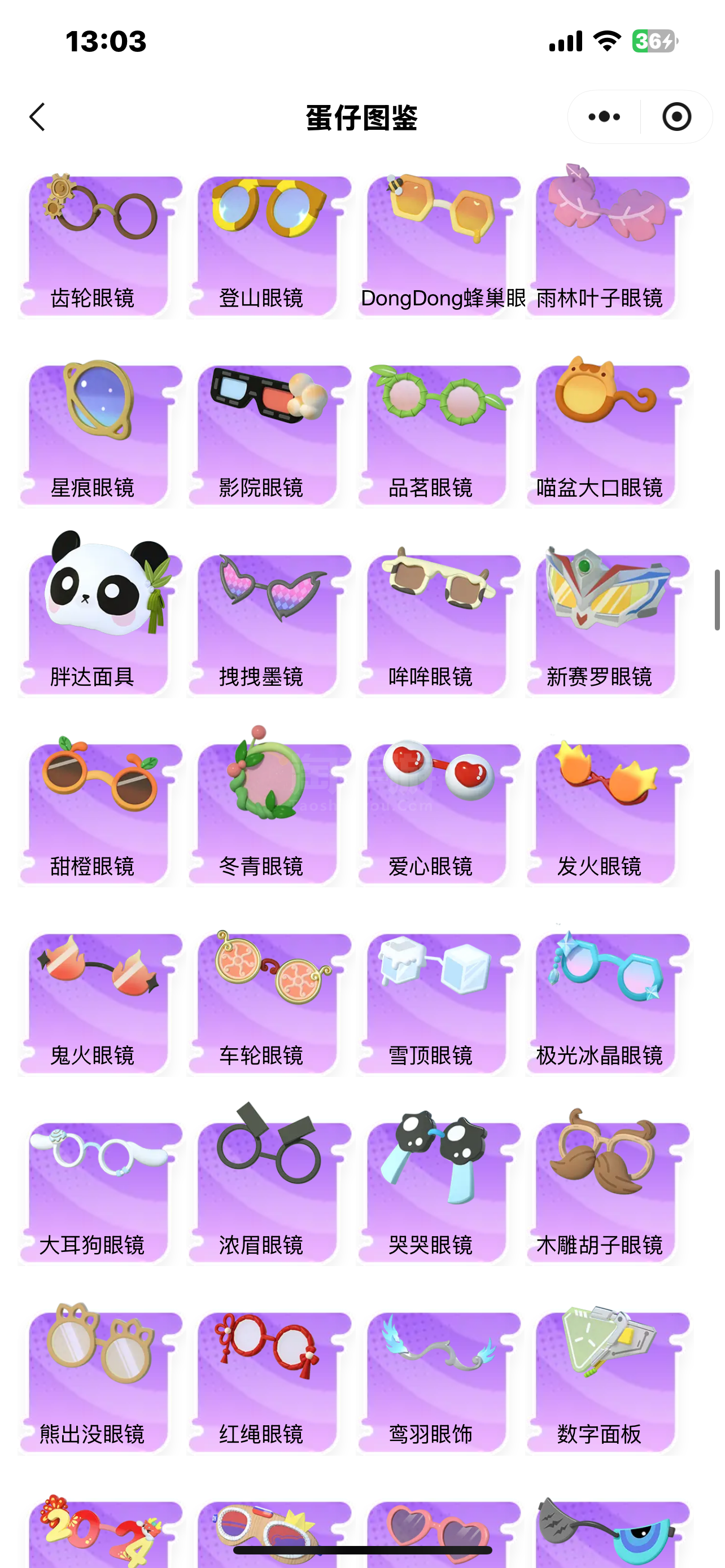Select 喵盆大口眼镜 item
Viewport: 725px width, 1568px height.
coord(606,435)
